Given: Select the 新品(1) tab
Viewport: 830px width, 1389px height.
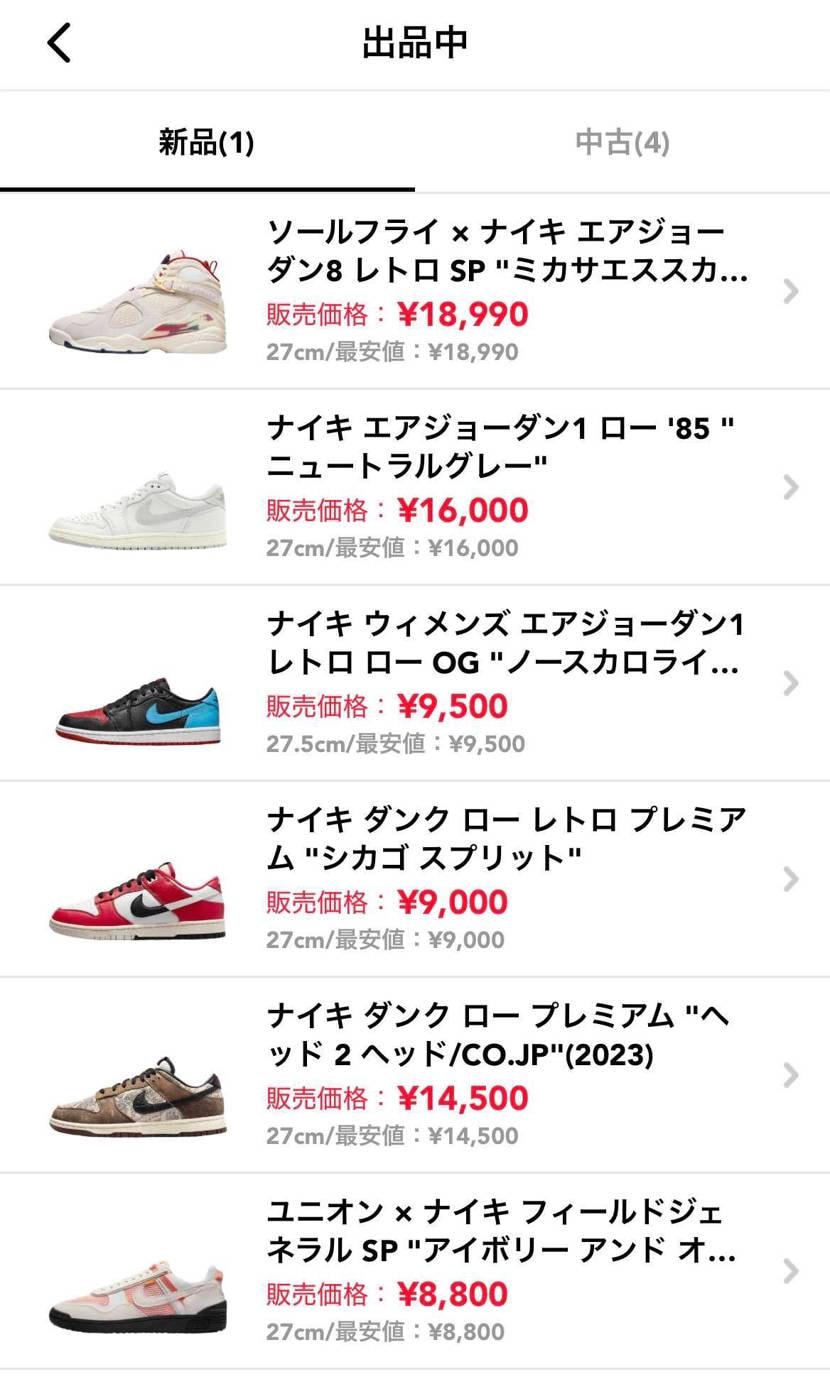Looking at the screenshot, I should 207,141.
